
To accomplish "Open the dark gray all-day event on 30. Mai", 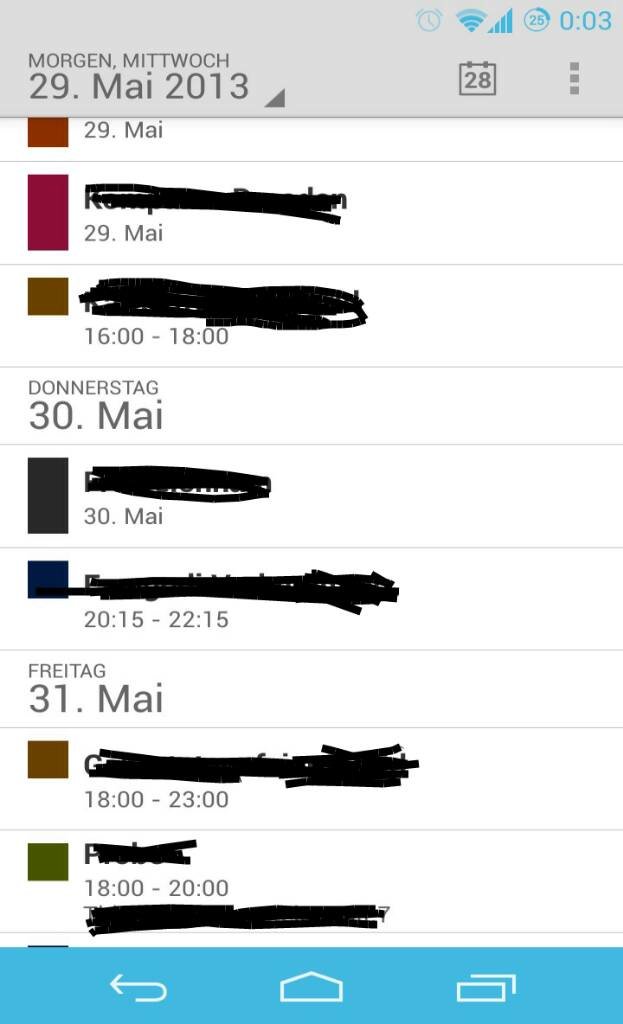I will tap(312, 496).
